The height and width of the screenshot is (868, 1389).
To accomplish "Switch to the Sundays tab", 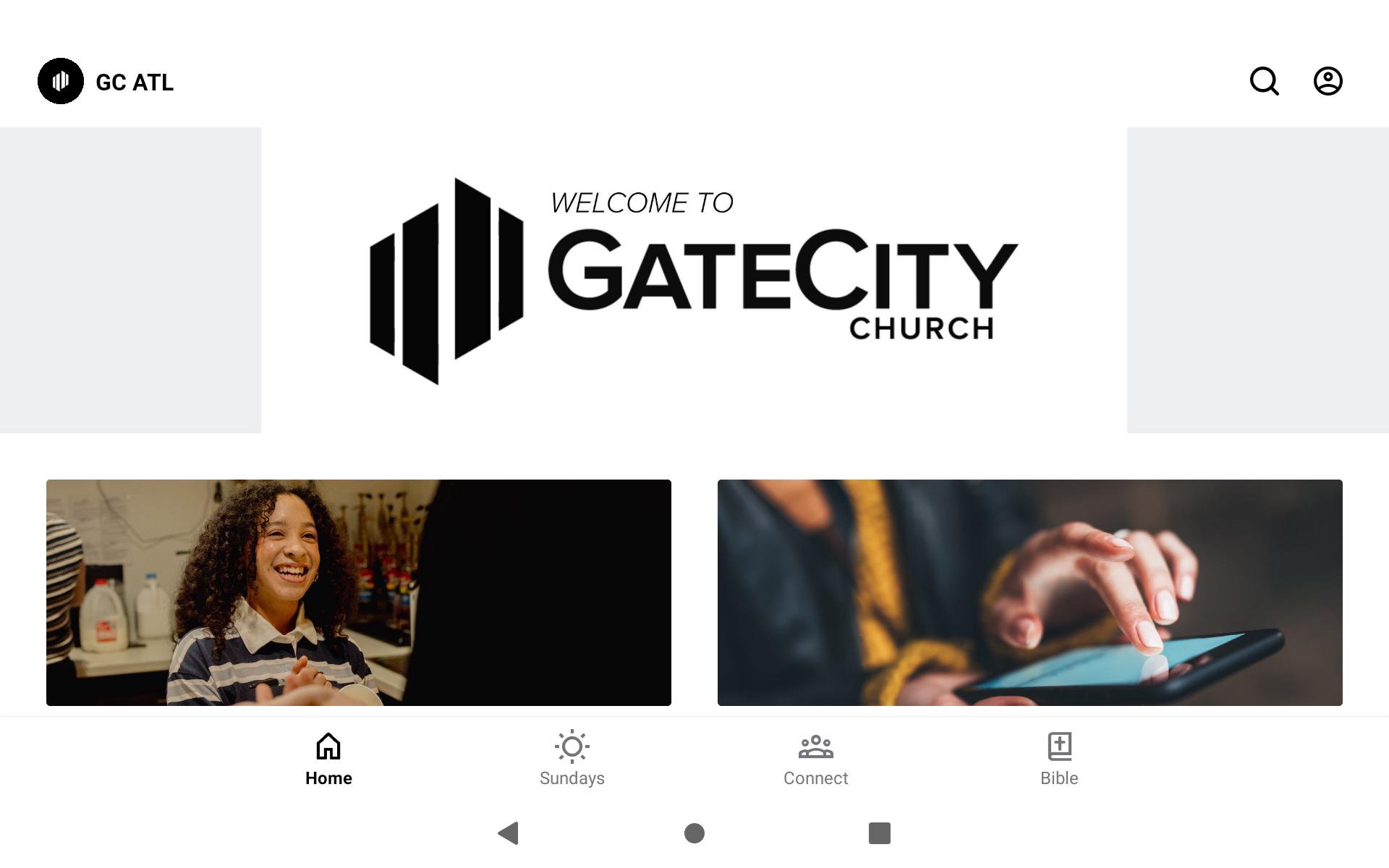I will pyautogui.click(x=572, y=759).
